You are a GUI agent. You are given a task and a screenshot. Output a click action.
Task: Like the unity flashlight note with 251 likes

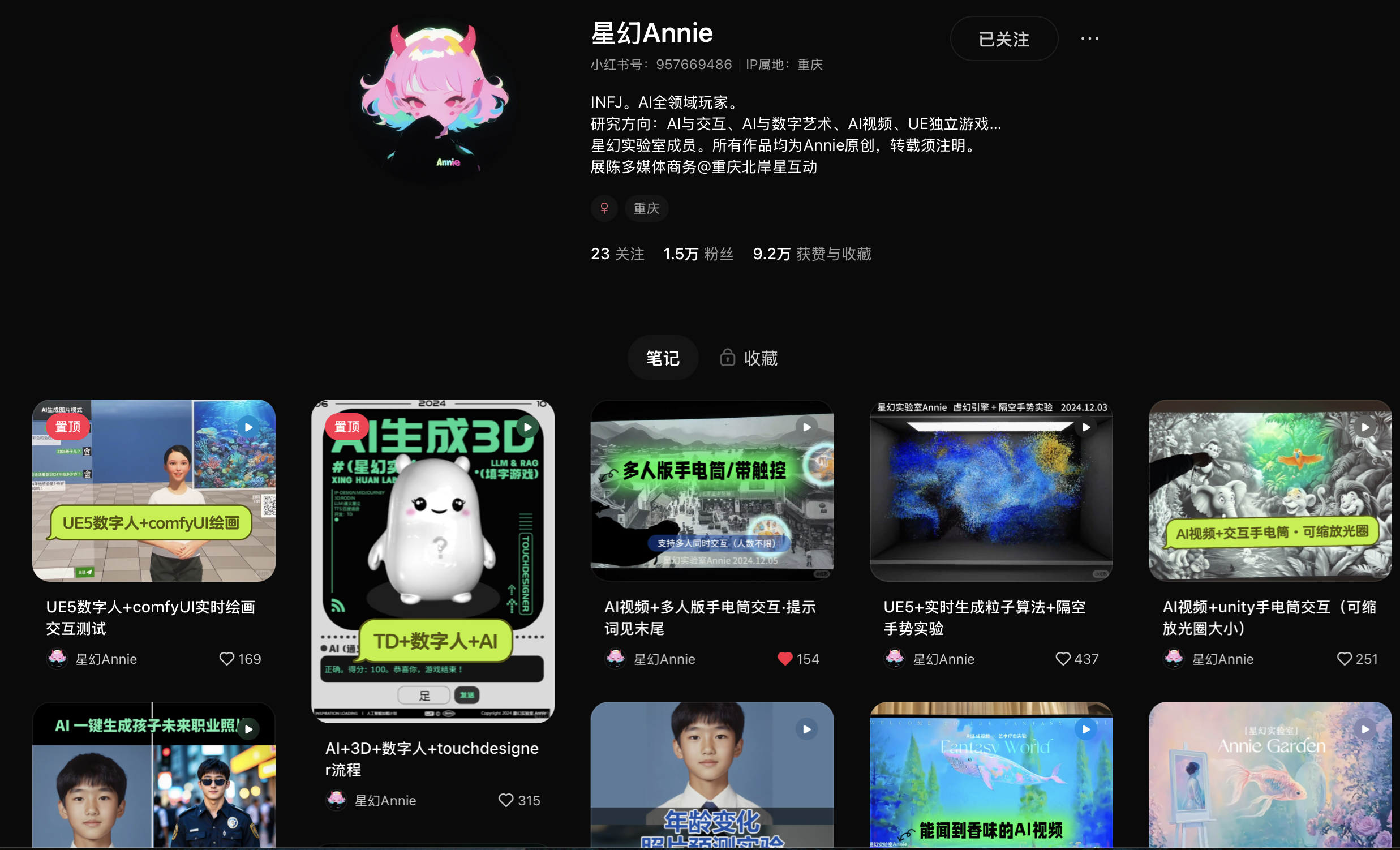coord(1344,659)
